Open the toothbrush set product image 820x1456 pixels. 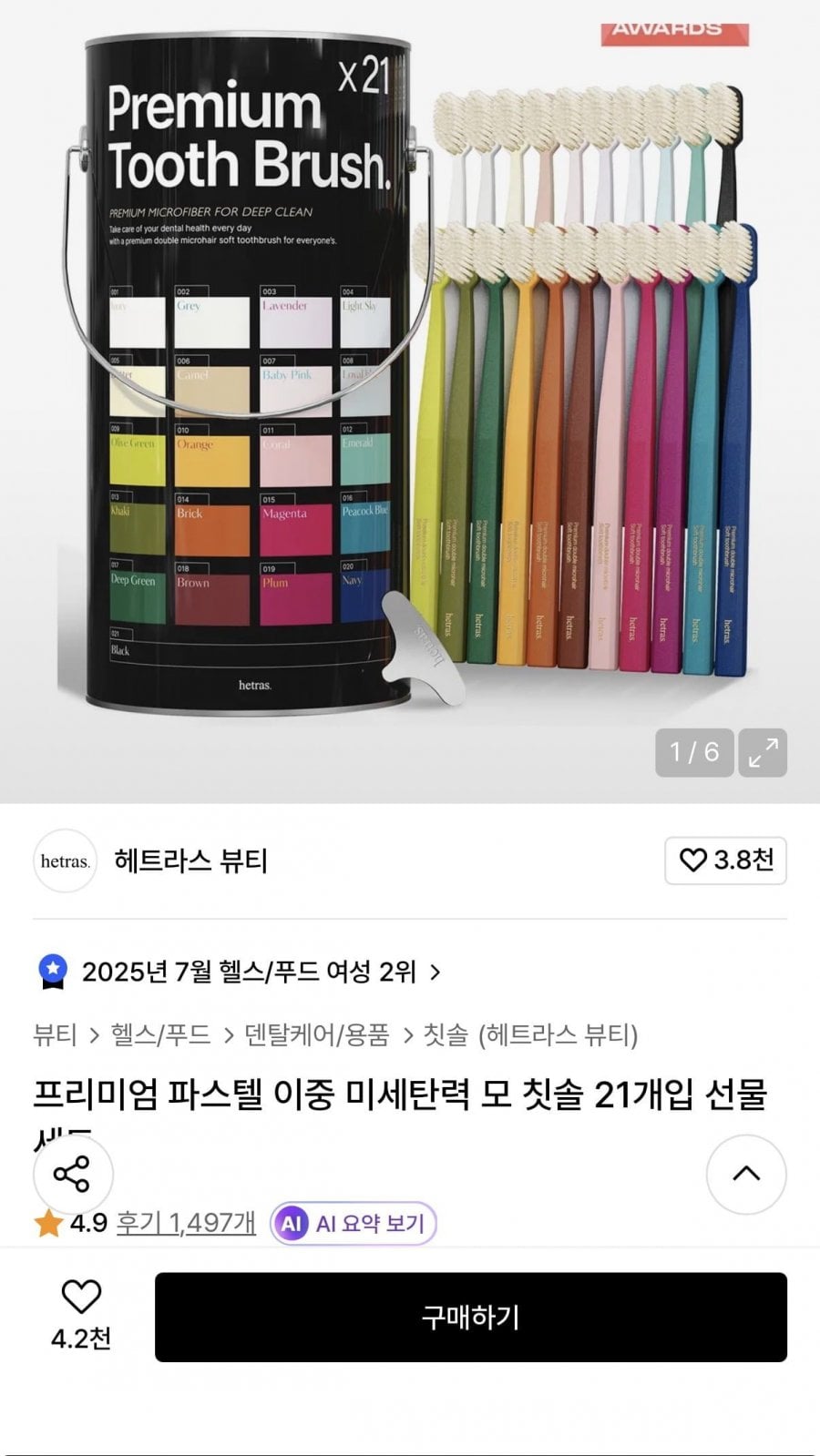410,382
